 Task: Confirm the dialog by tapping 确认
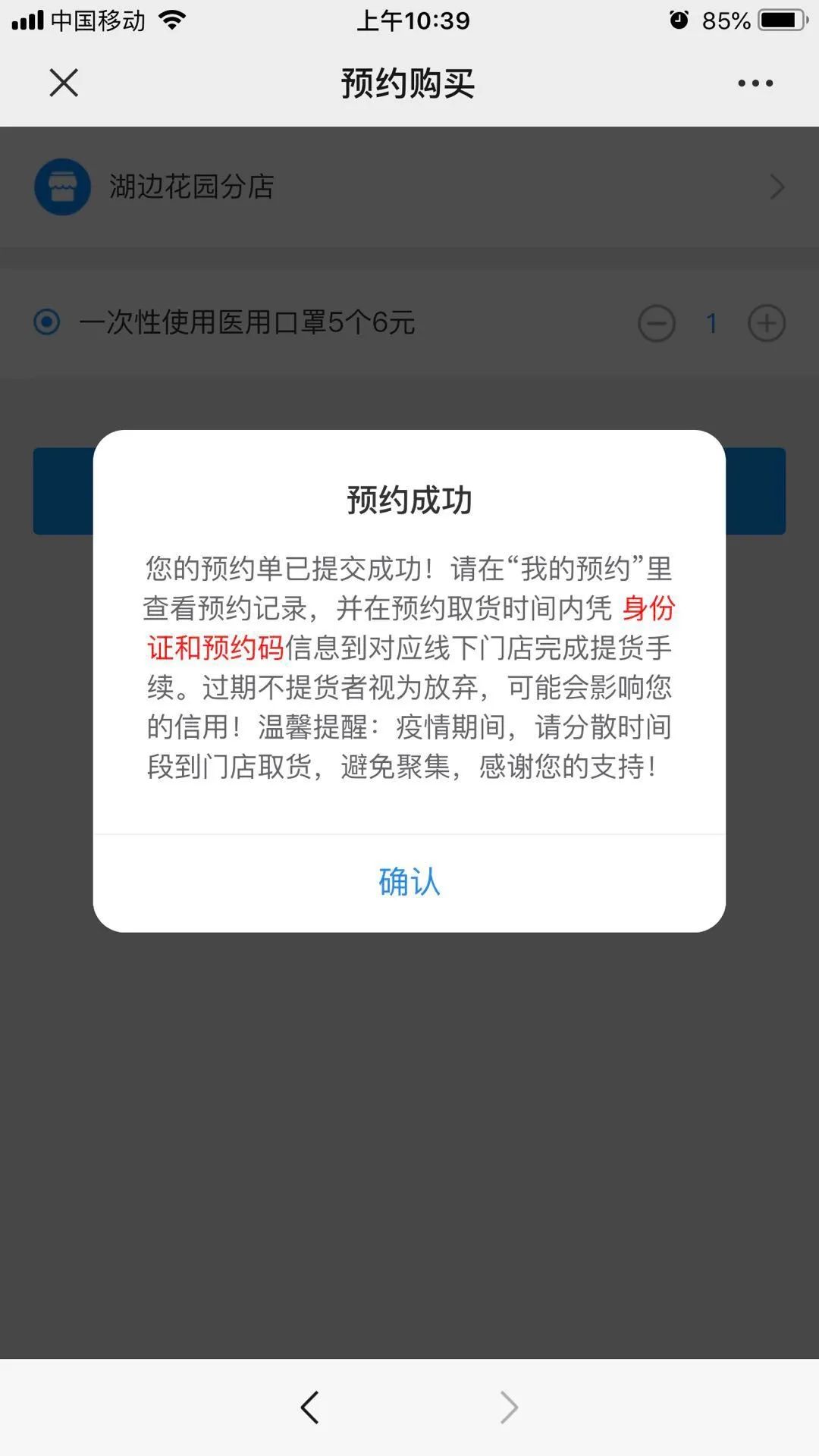tap(408, 880)
